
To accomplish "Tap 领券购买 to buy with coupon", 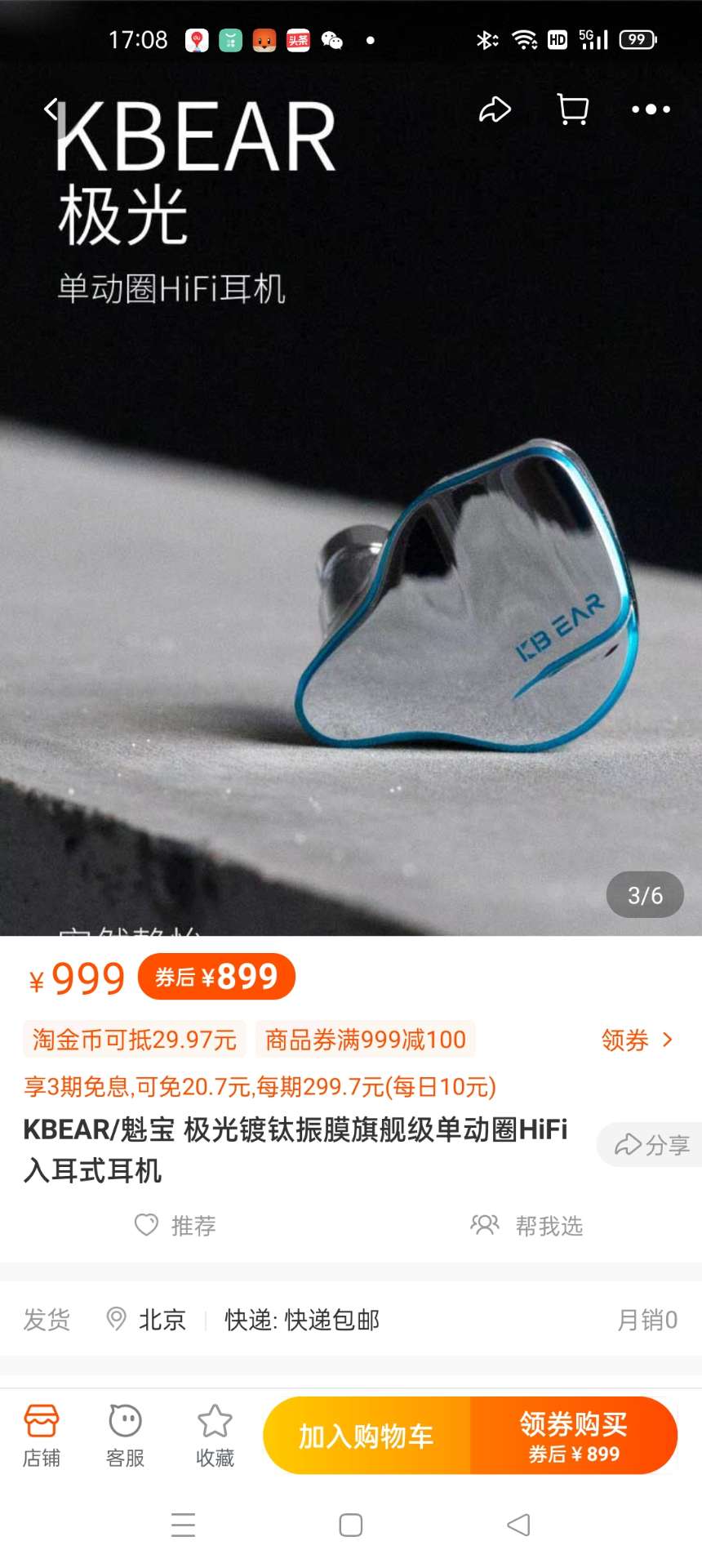I will [x=573, y=1436].
